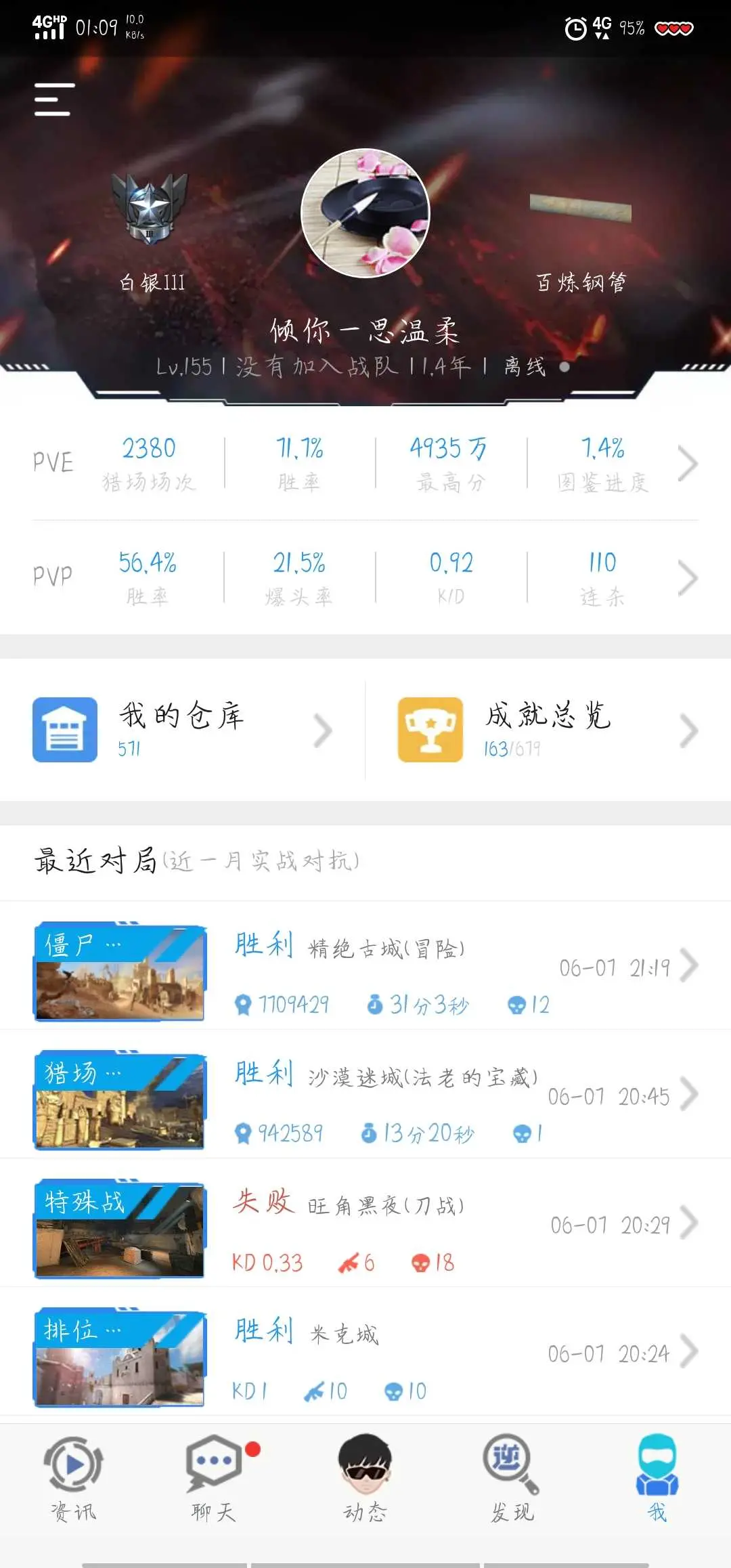
Task: Open the hamburger drawer menu
Action: (x=53, y=100)
